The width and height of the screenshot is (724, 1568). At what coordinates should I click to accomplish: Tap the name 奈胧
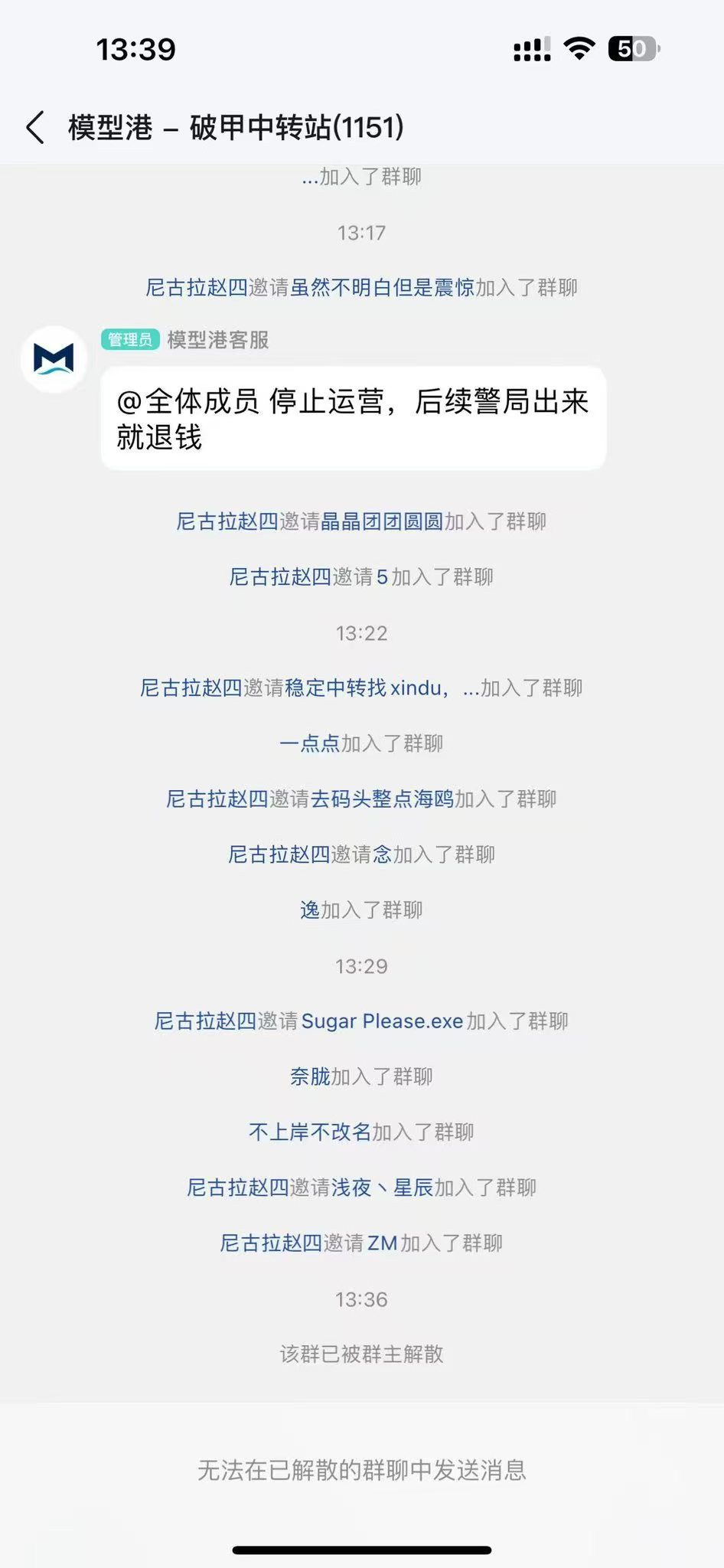[310, 1077]
